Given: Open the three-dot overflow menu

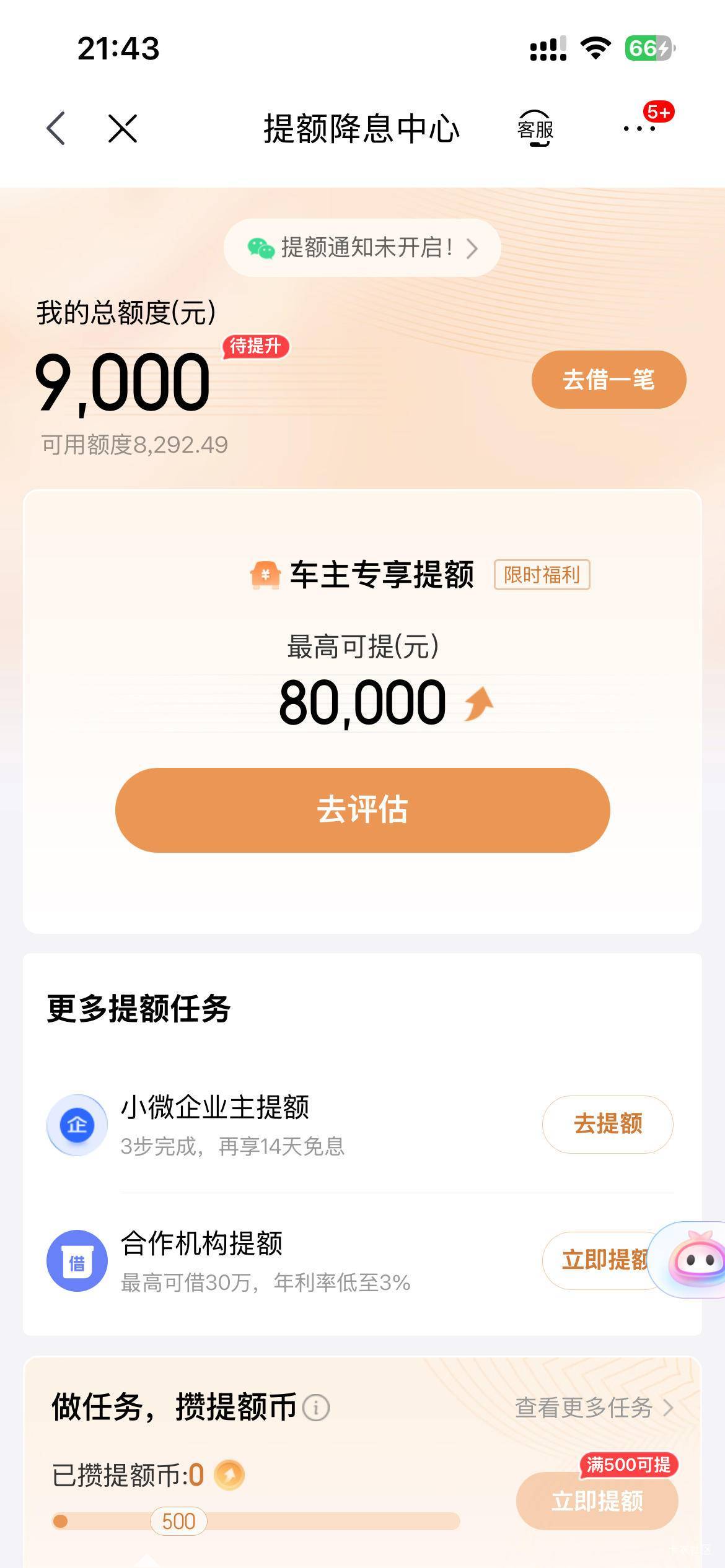Looking at the screenshot, I should pyautogui.click(x=639, y=129).
